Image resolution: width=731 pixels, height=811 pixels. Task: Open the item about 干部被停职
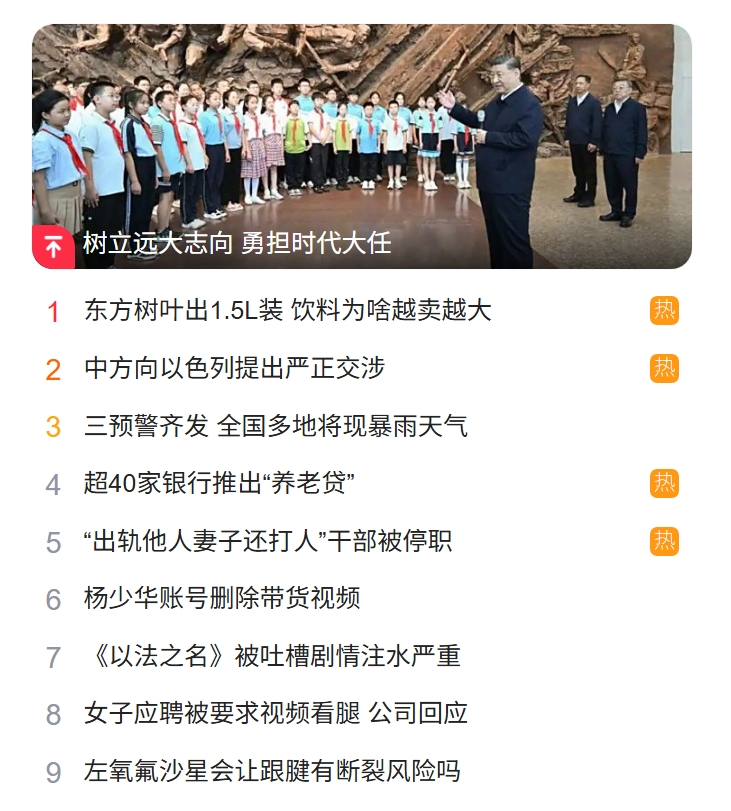pos(268,542)
